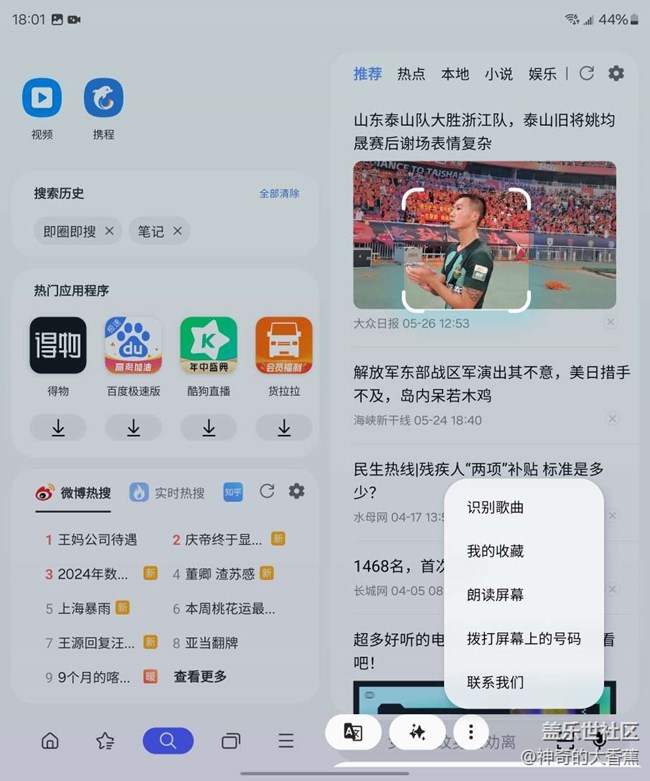Download the 得物 app
Image resolution: width=650 pixels, height=781 pixels.
coord(58,427)
